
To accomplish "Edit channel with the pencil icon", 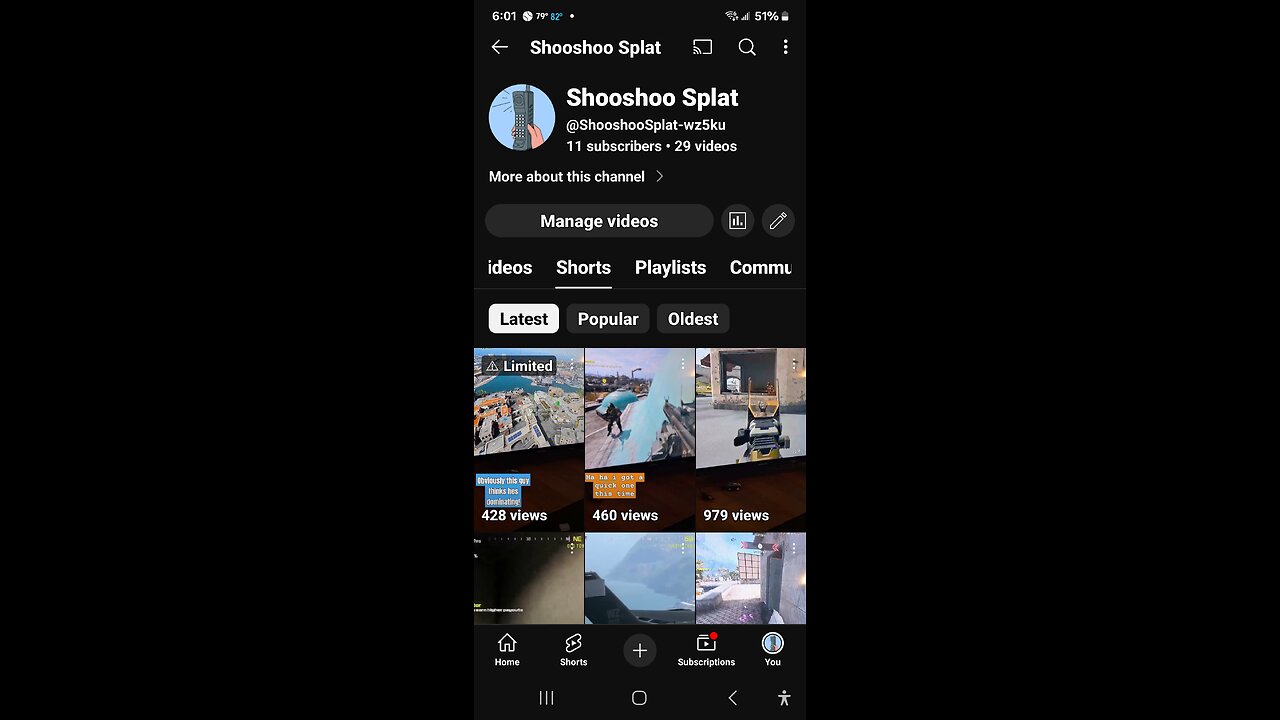I will (x=778, y=221).
